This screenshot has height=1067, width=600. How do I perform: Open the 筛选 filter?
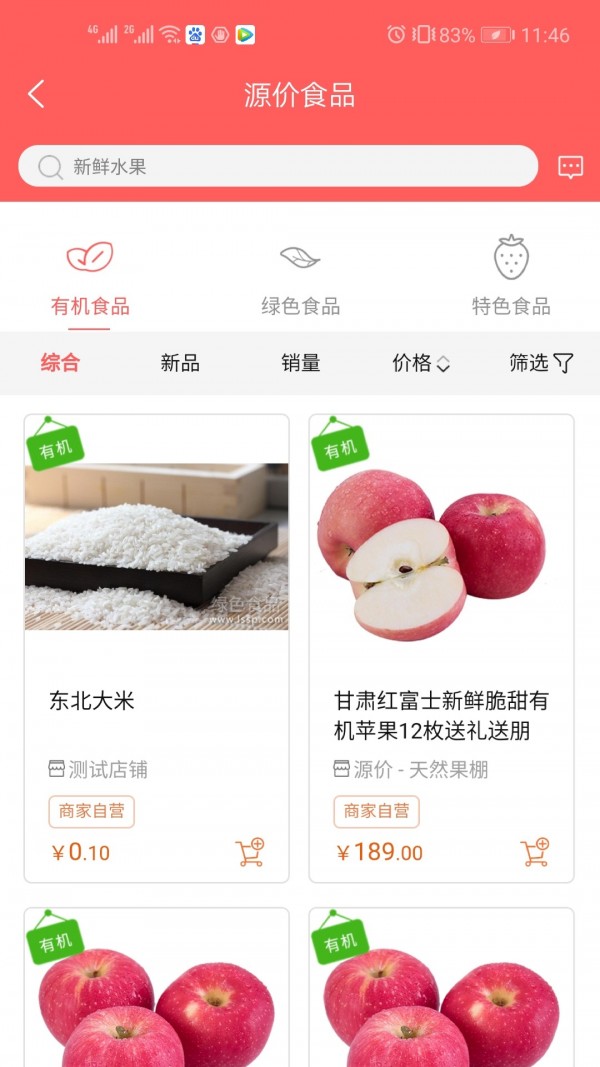click(541, 363)
